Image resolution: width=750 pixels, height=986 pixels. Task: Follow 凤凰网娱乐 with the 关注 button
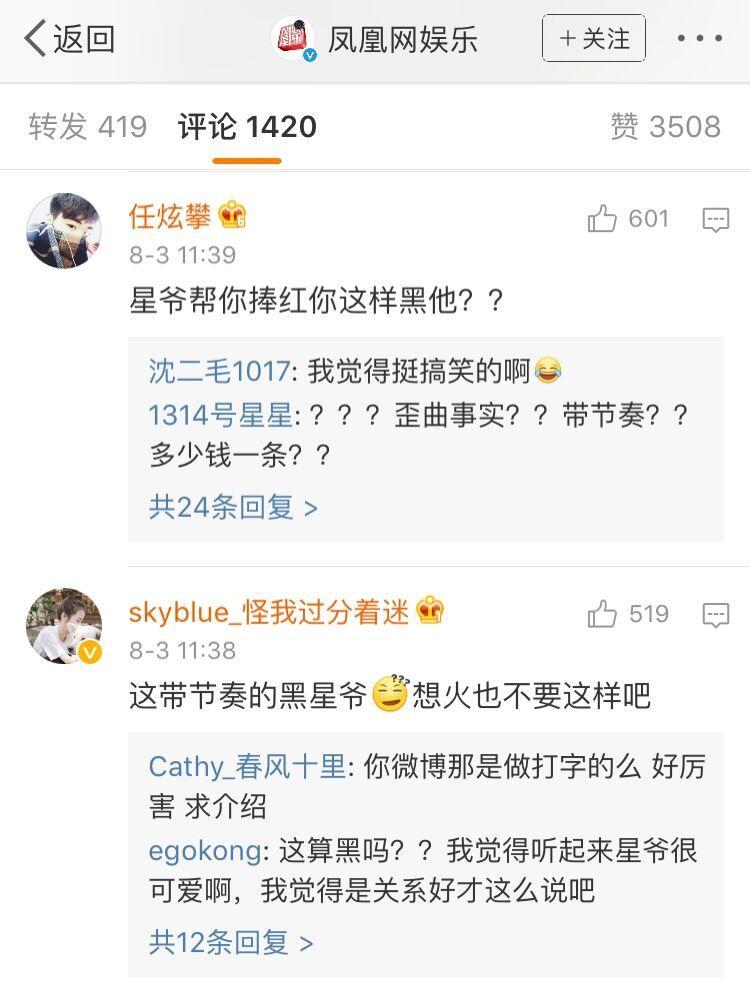coord(594,39)
